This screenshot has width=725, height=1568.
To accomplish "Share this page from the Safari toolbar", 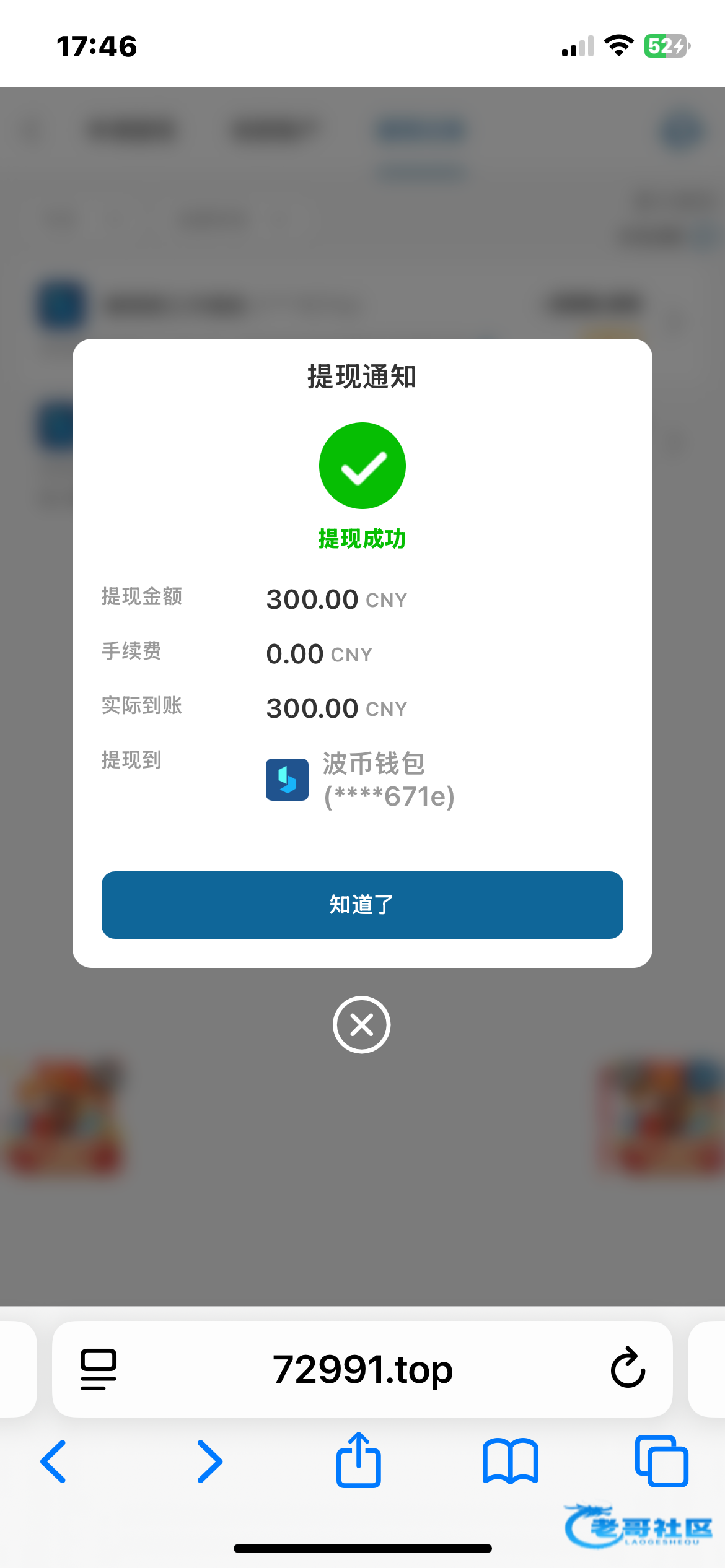I will [358, 1460].
